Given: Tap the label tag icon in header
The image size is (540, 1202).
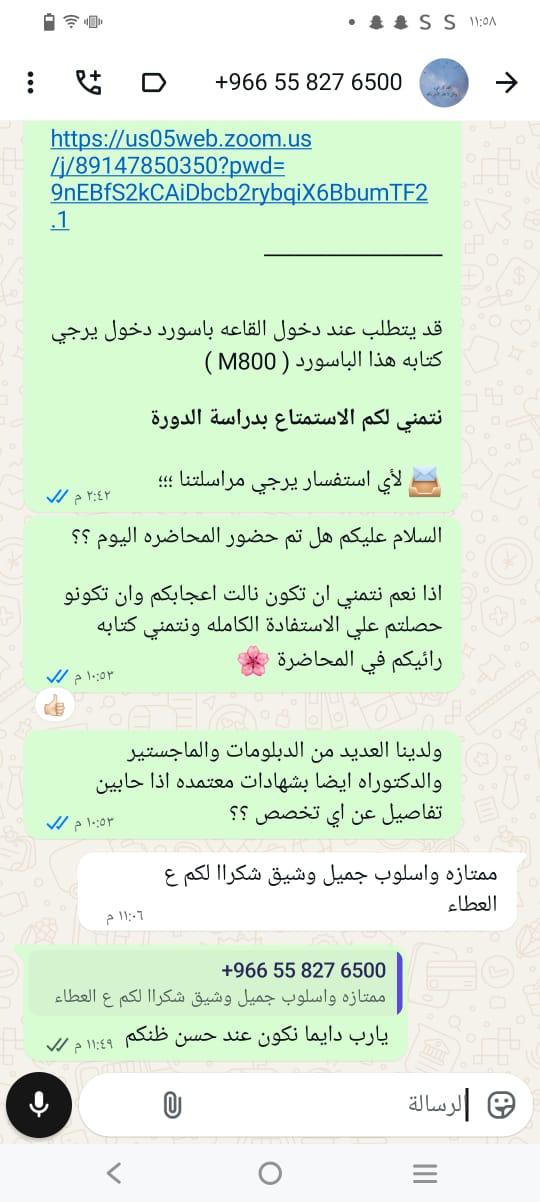Looking at the screenshot, I should click(x=153, y=82).
